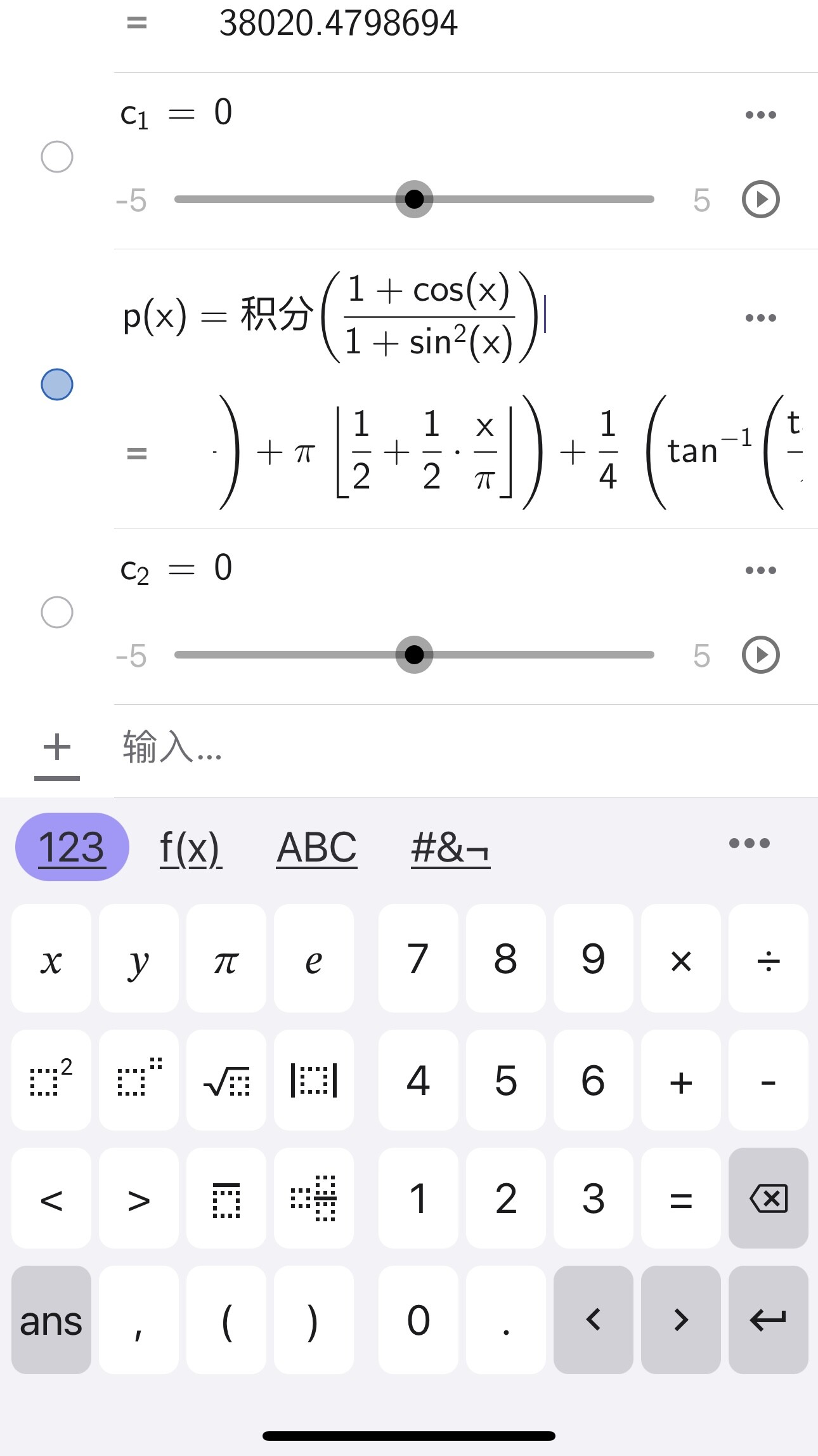This screenshot has width=818, height=1456.
Task: Start animating the c₂ slider
Action: pyautogui.click(x=760, y=655)
